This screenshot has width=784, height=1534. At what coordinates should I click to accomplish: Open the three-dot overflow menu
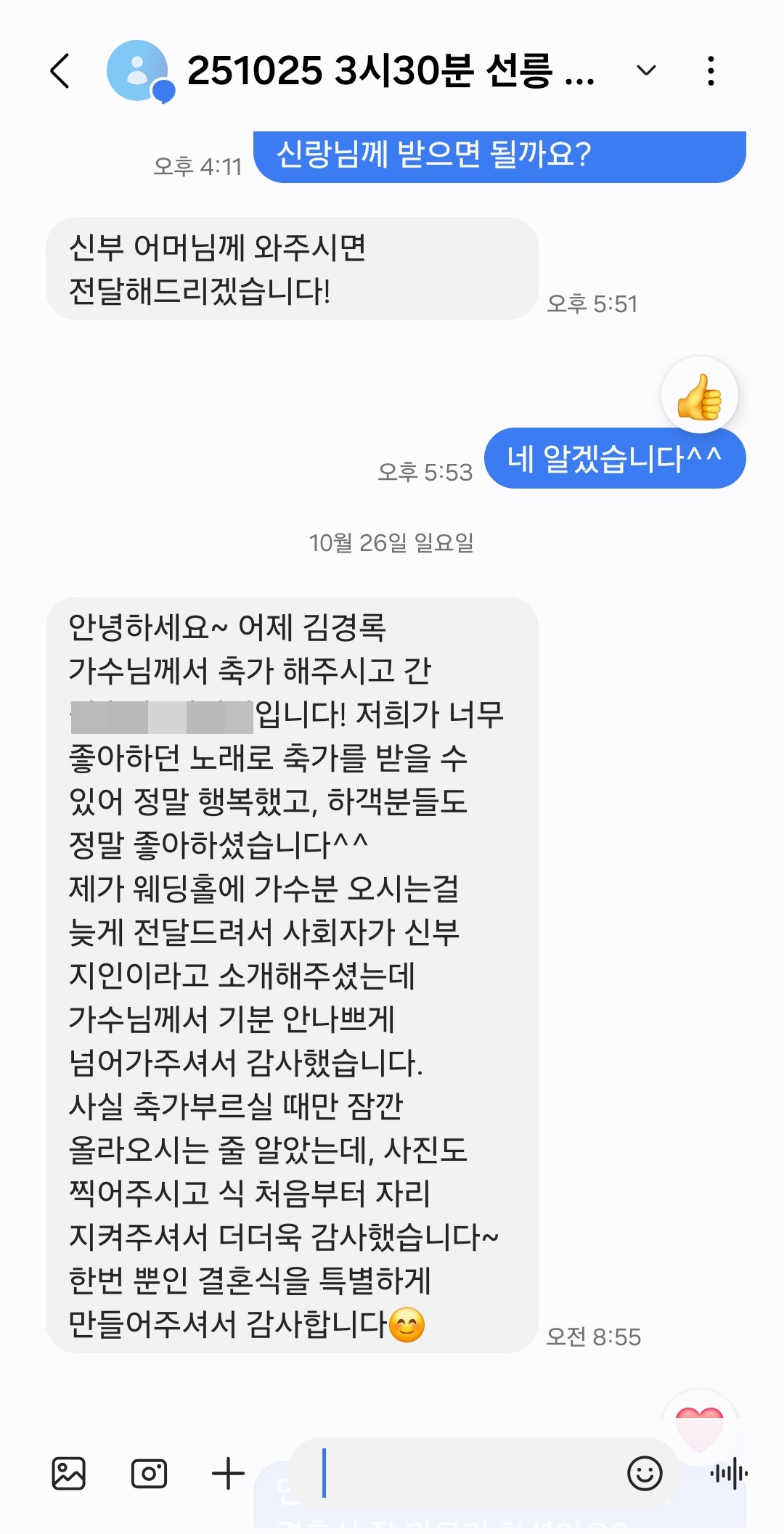point(711,71)
